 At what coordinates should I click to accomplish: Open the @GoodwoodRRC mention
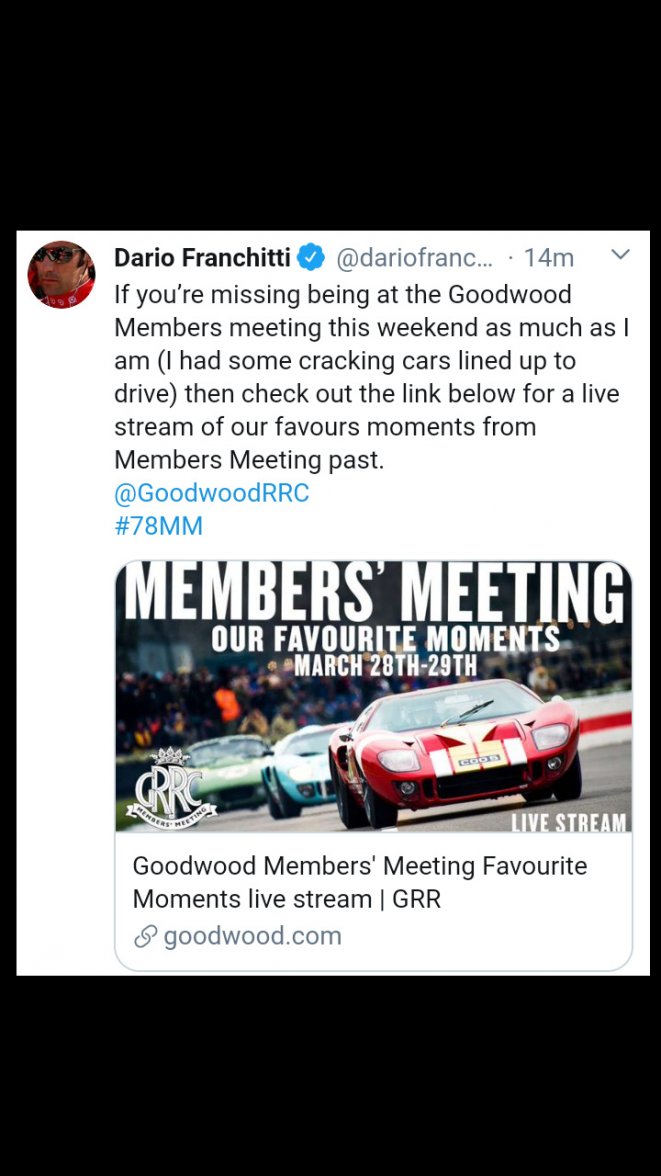(x=211, y=493)
